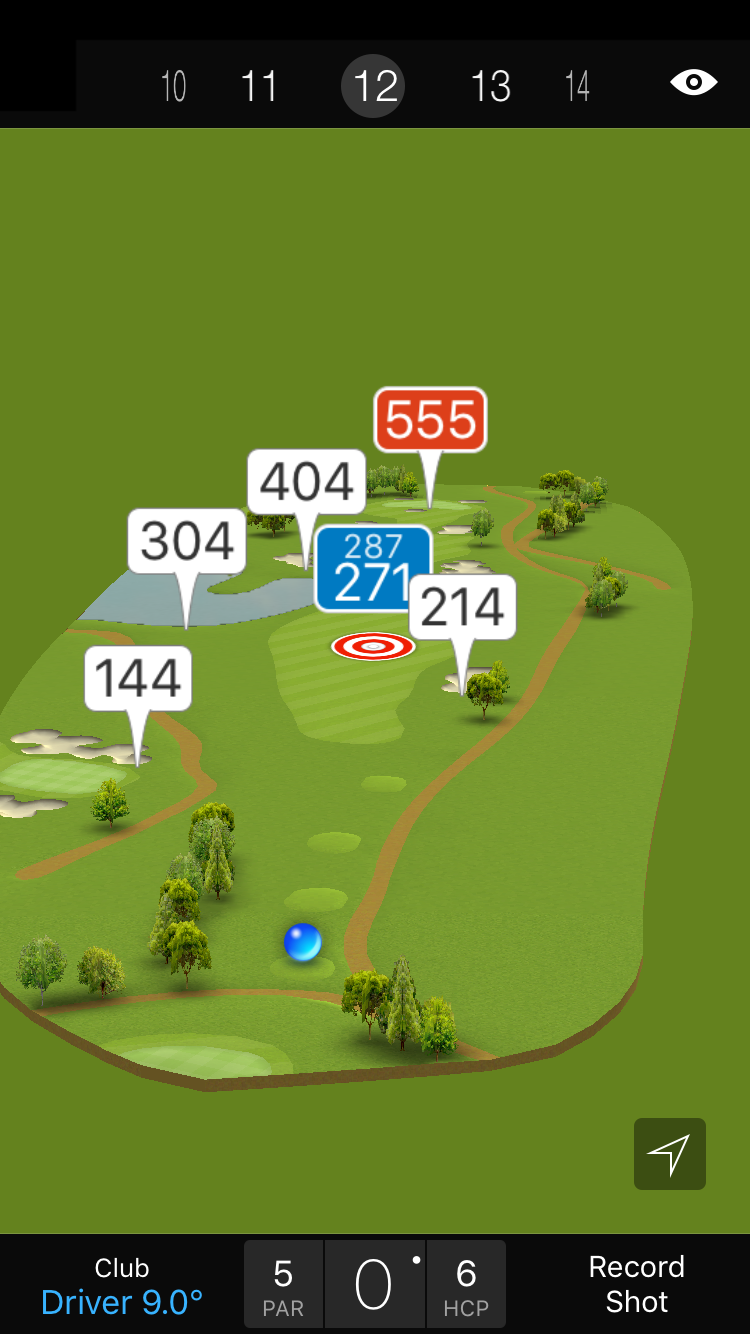Jump to hole 13
The image size is (750, 1334).
click(490, 86)
